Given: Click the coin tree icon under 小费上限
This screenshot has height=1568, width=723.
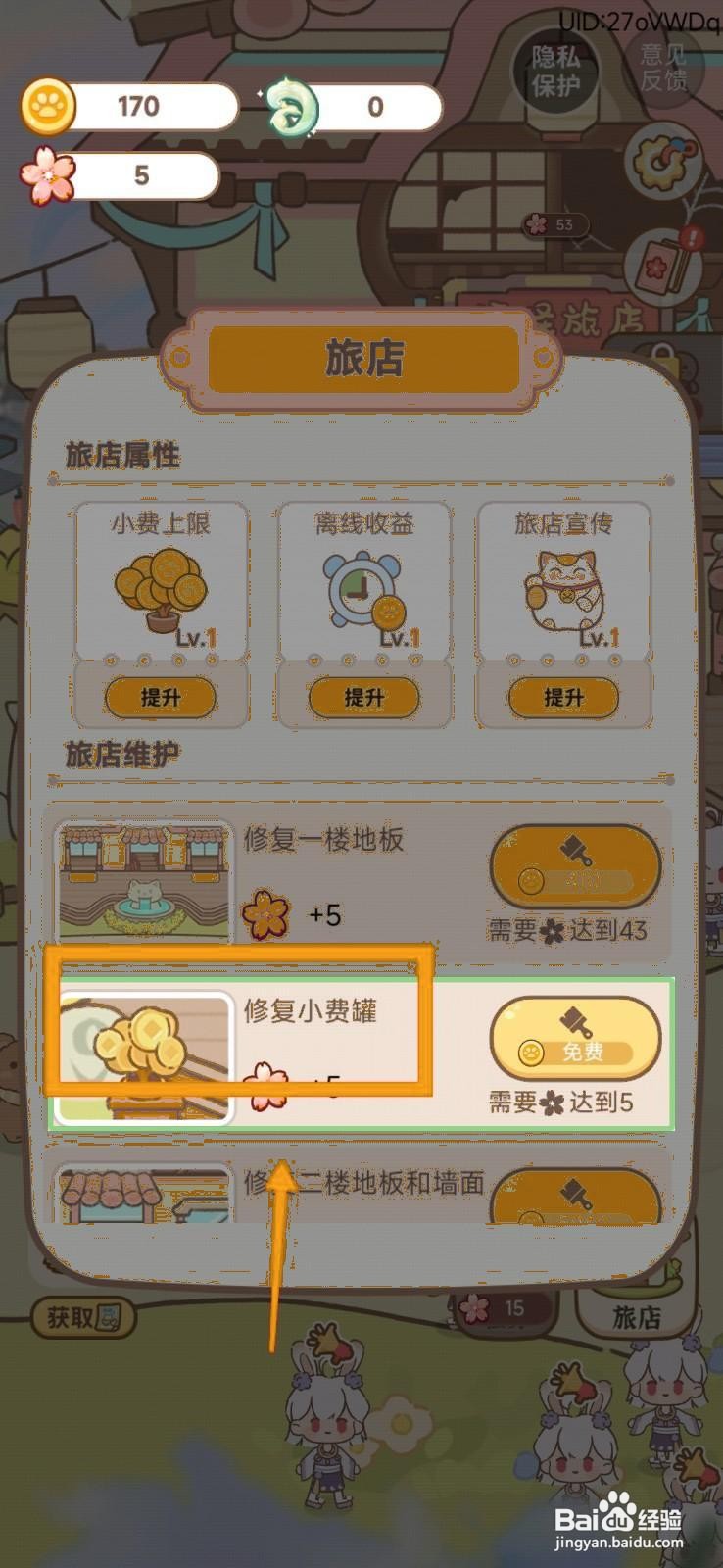Looking at the screenshot, I should pyautogui.click(x=160, y=588).
